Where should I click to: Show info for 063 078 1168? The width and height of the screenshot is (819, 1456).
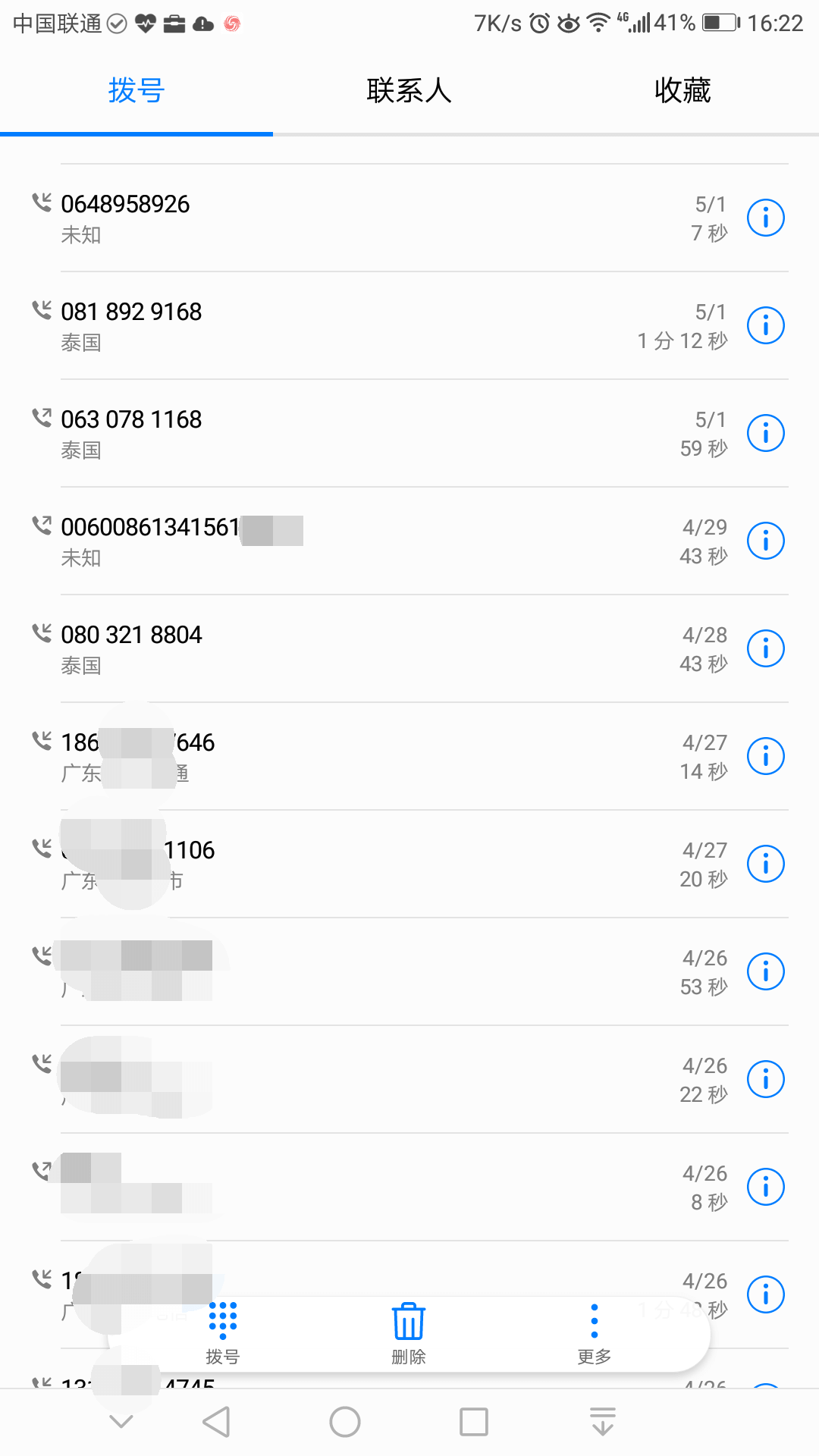[766, 433]
